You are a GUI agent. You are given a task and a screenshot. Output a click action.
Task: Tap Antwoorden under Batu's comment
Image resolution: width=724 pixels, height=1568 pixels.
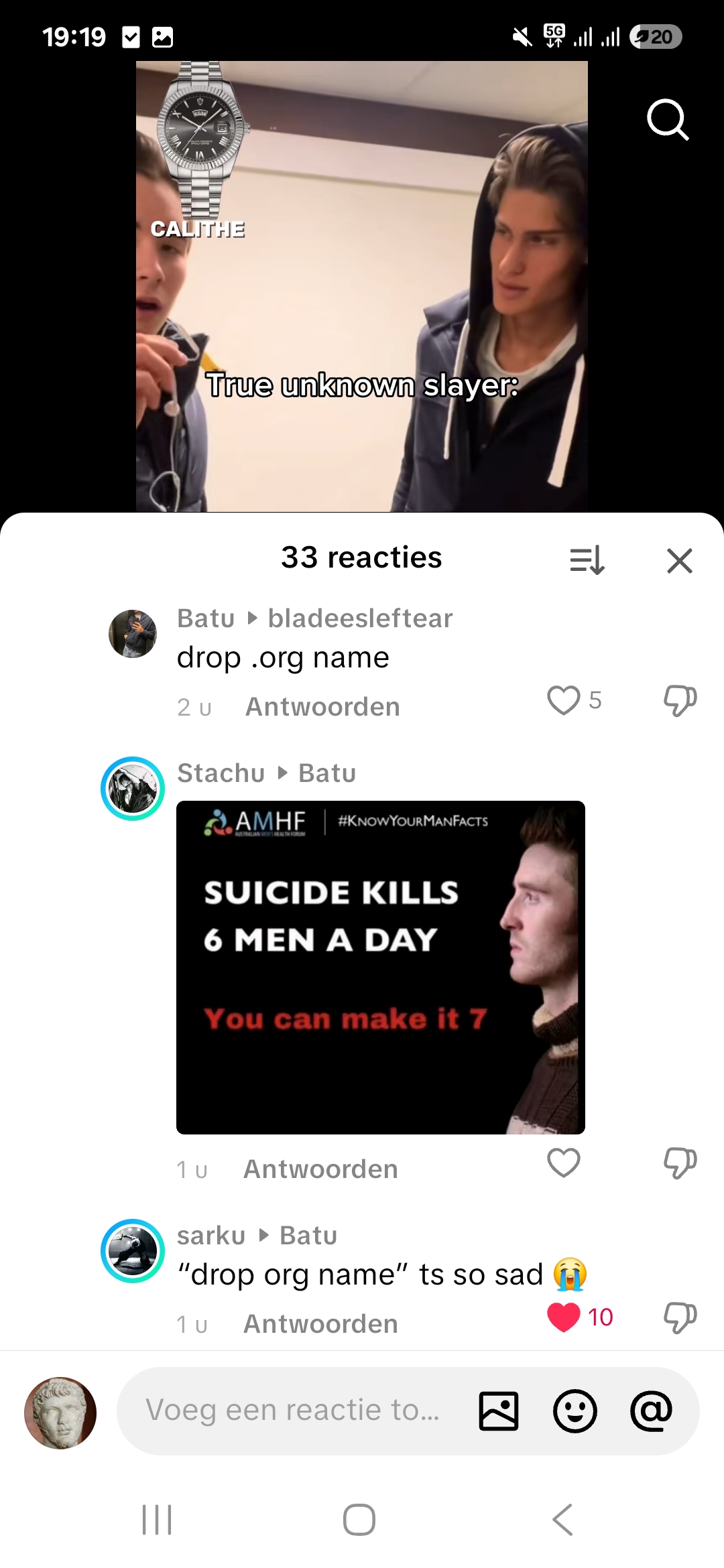tap(322, 707)
